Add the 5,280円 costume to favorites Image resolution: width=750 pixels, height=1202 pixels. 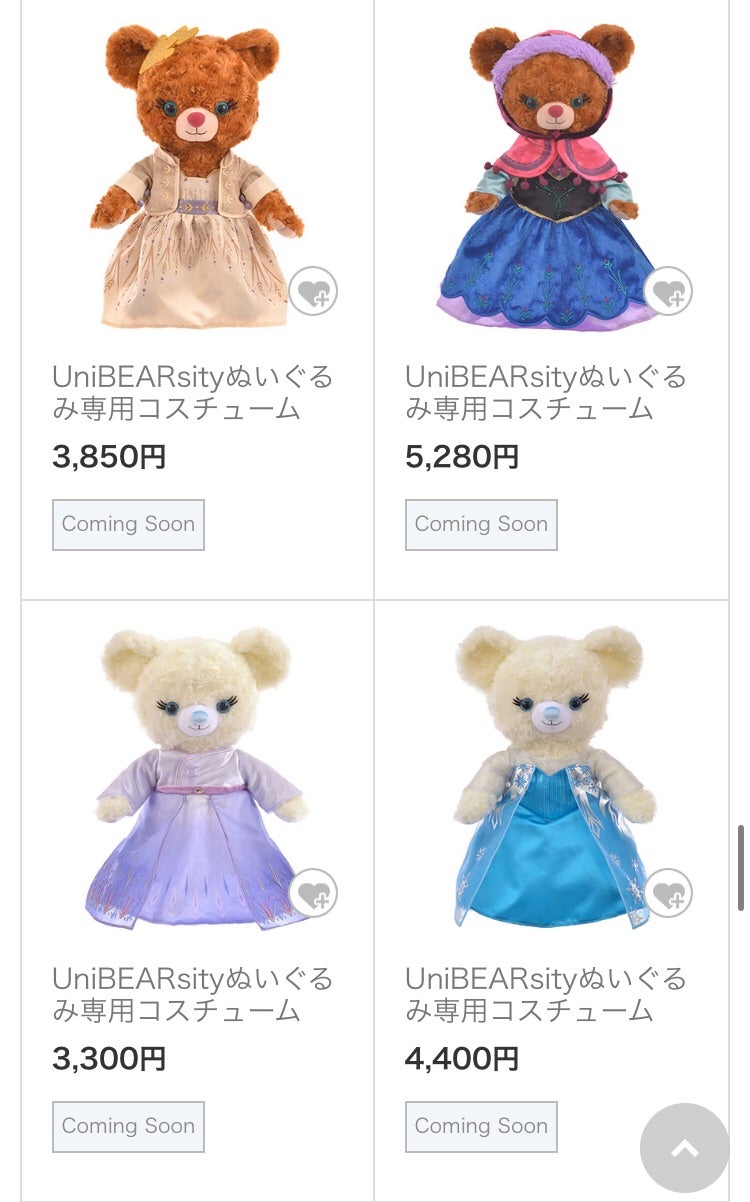pyautogui.click(x=667, y=292)
